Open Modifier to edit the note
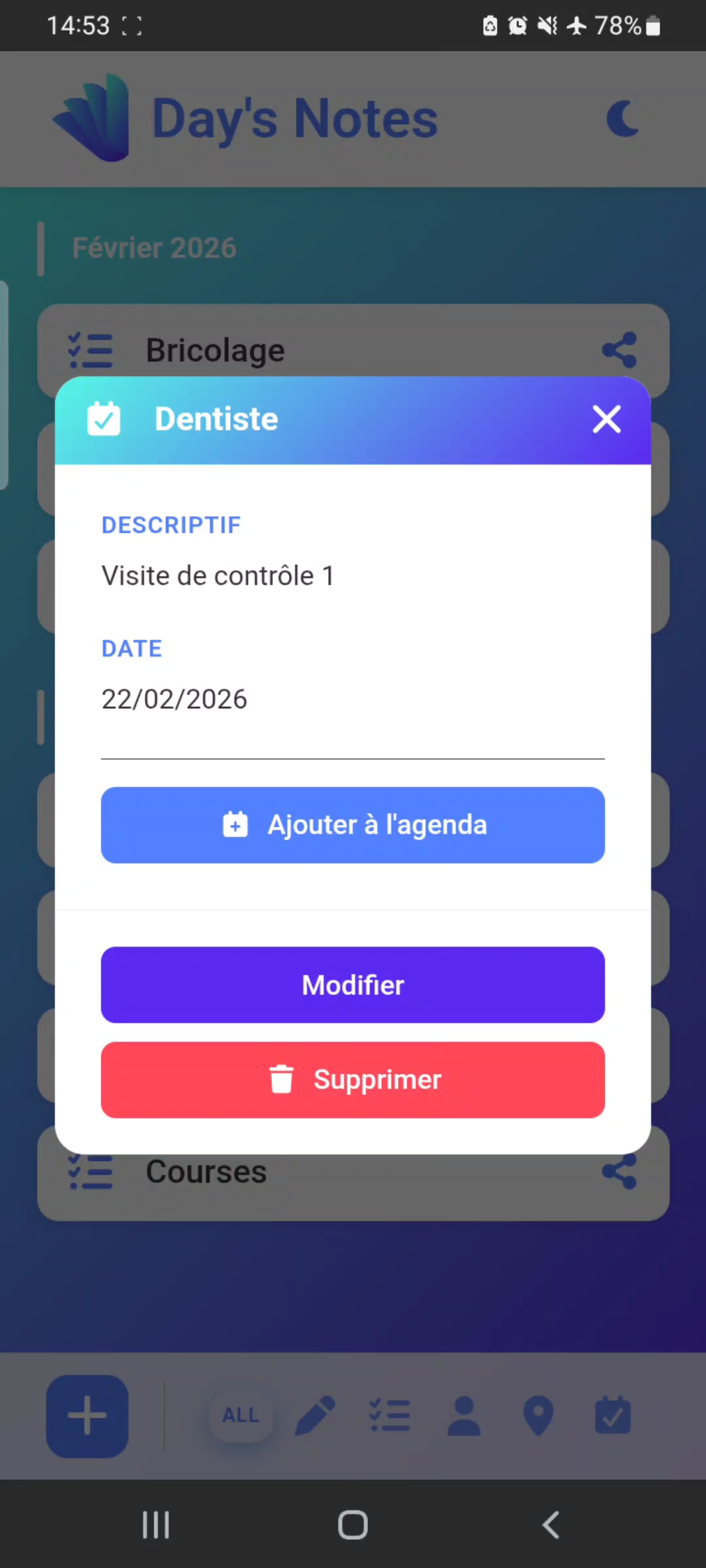Screen dimensions: 706x1568 click(353, 985)
